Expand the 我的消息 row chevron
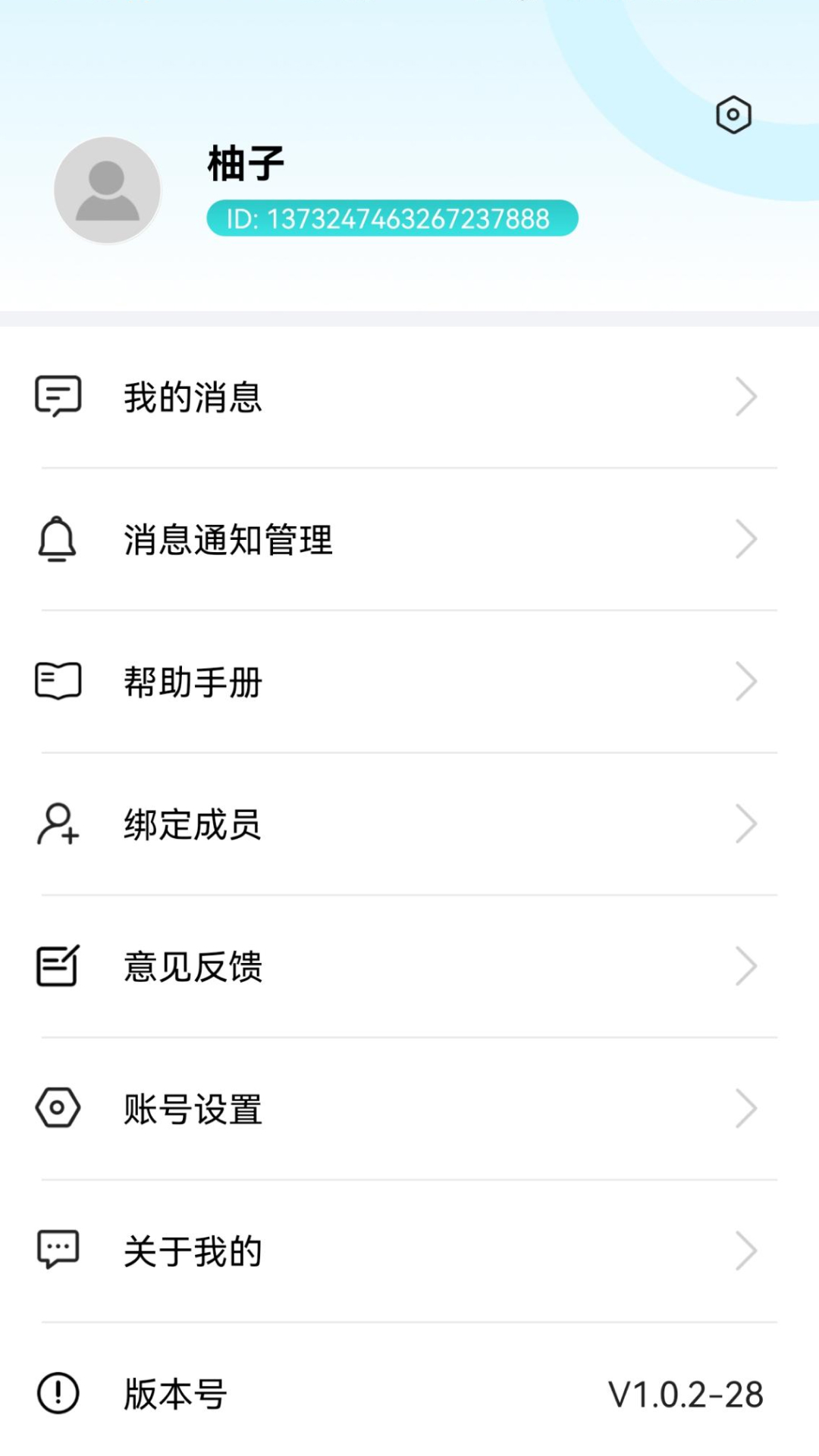819x1456 pixels. click(746, 396)
